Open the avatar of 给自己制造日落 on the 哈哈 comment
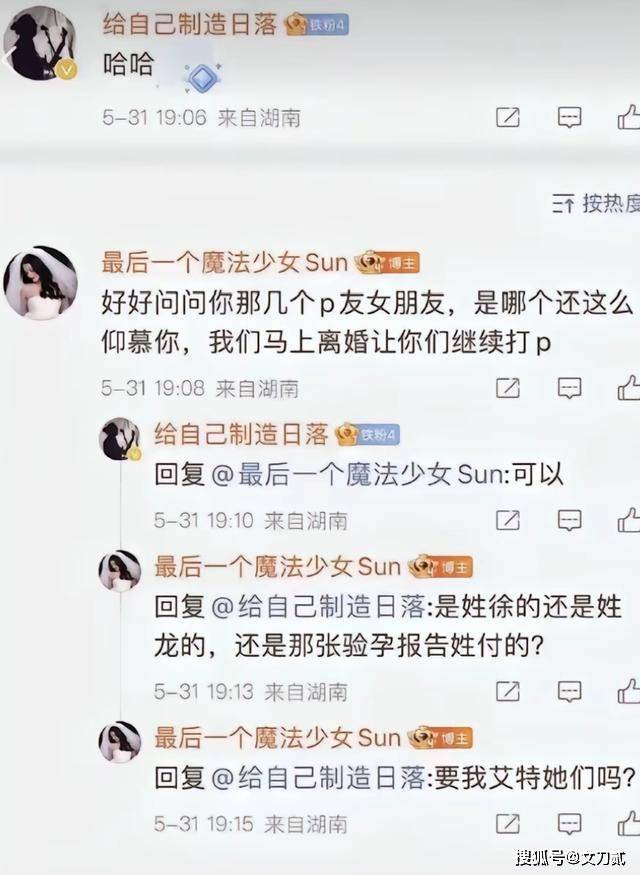The image size is (640, 875). (40, 43)
